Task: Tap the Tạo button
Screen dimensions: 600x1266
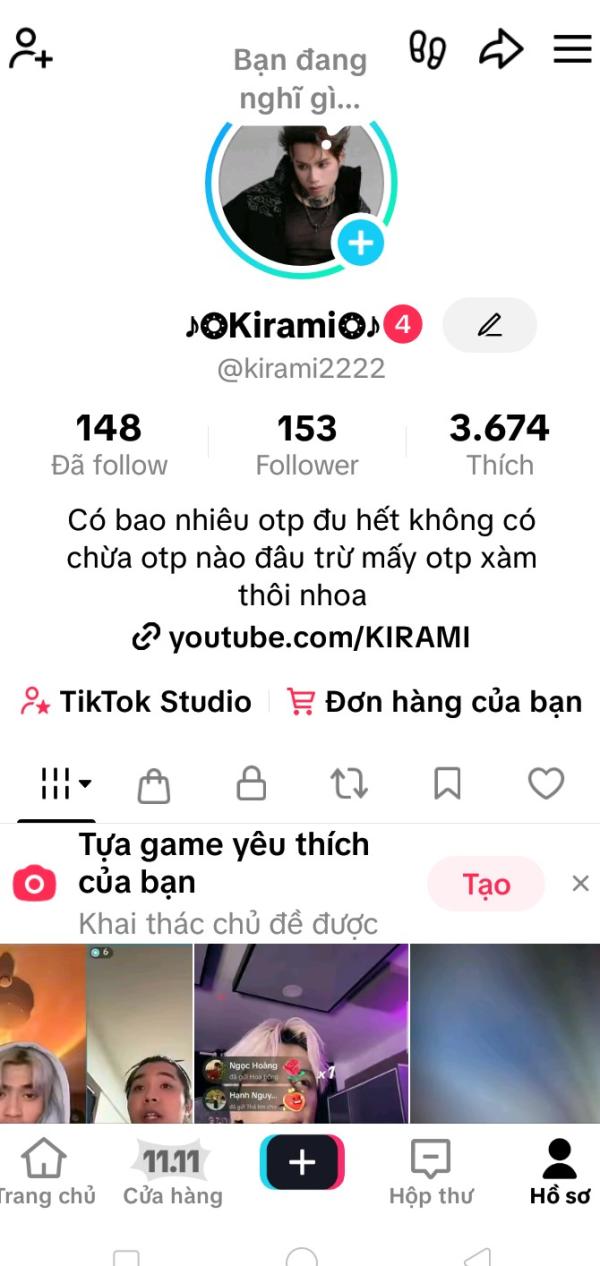Action: point(486,884)
